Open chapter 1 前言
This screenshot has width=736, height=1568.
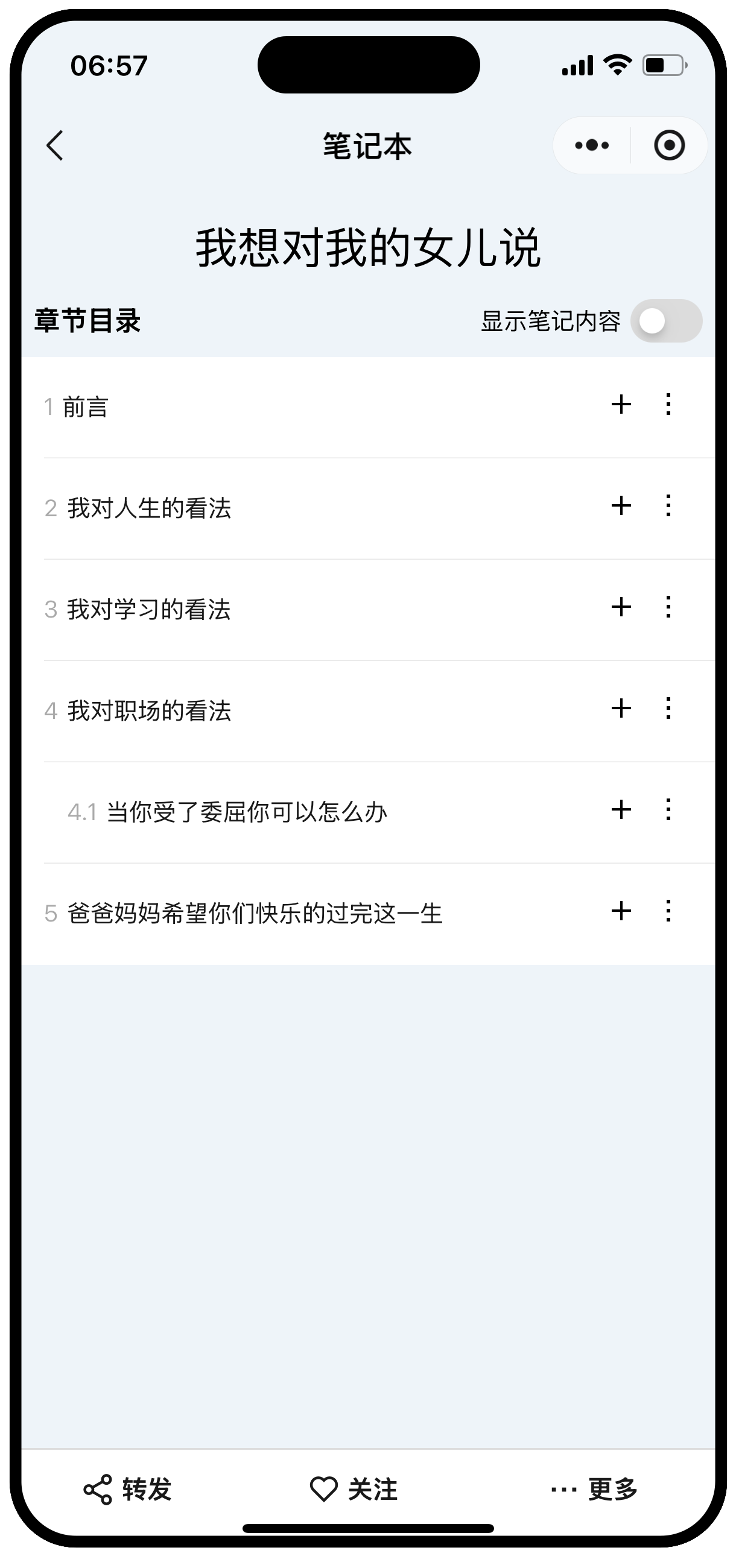(x=85, y=406)
